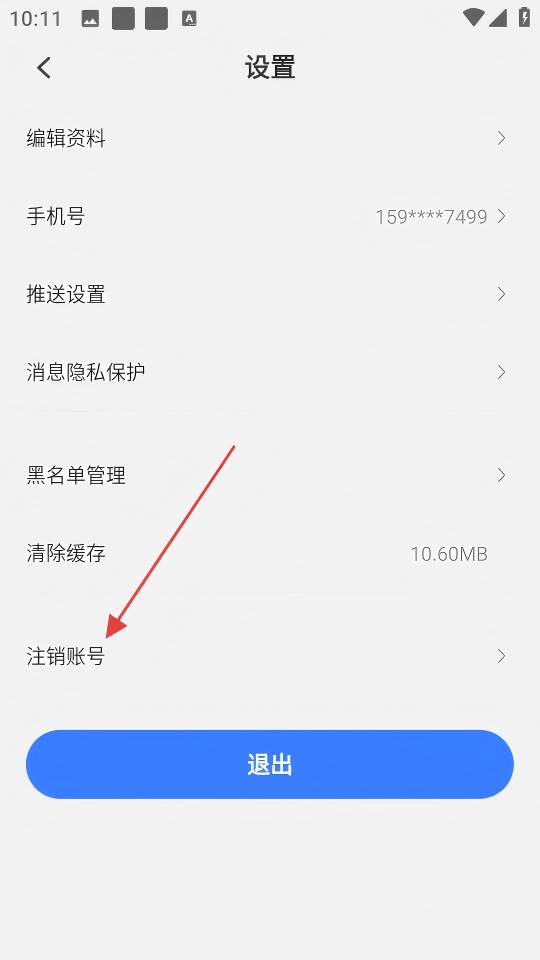Open 黑名单管理 blacklist management

[270, 475]
